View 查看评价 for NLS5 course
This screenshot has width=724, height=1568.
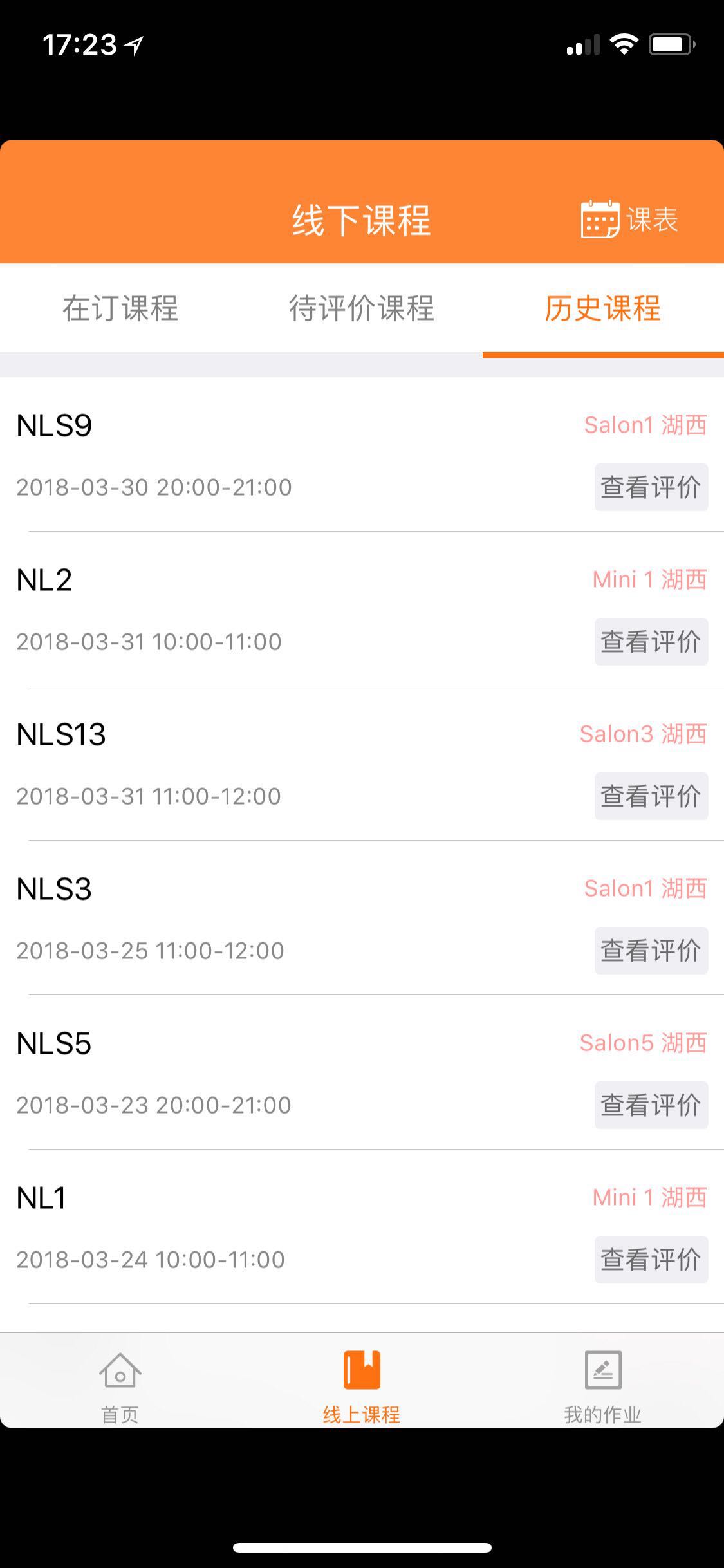(x=651, y=1105)
